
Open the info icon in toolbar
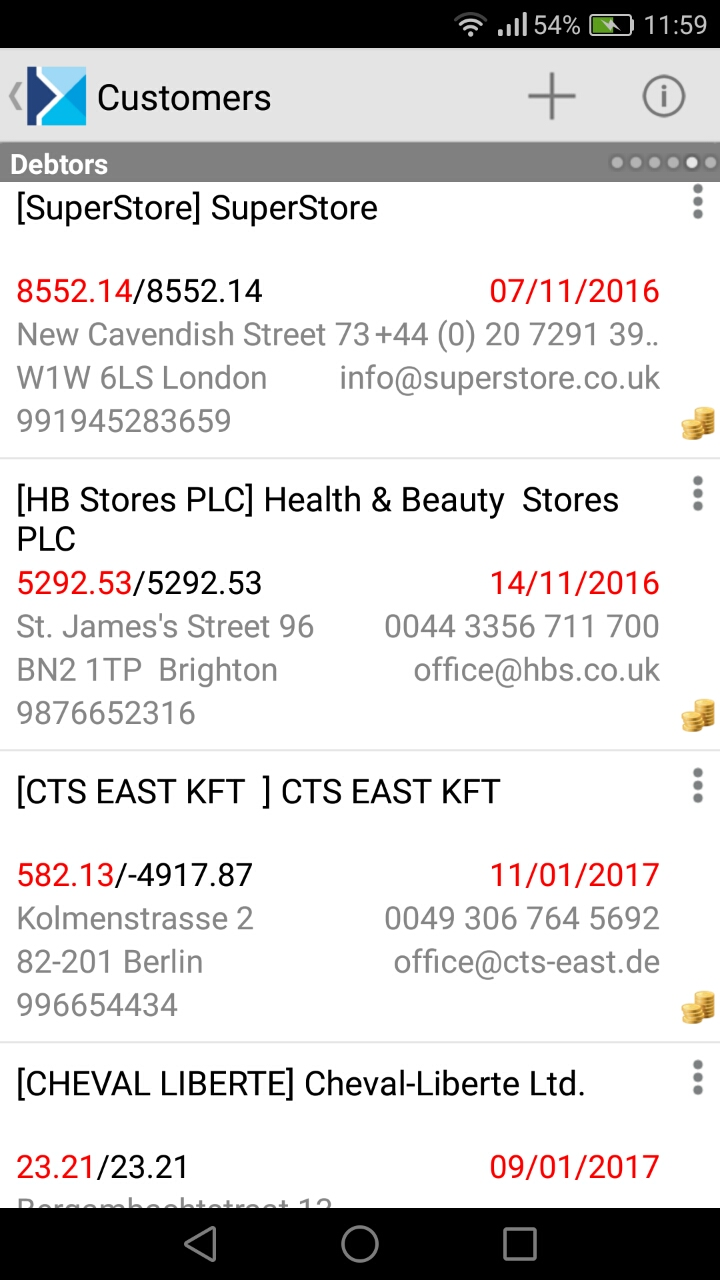663,97
